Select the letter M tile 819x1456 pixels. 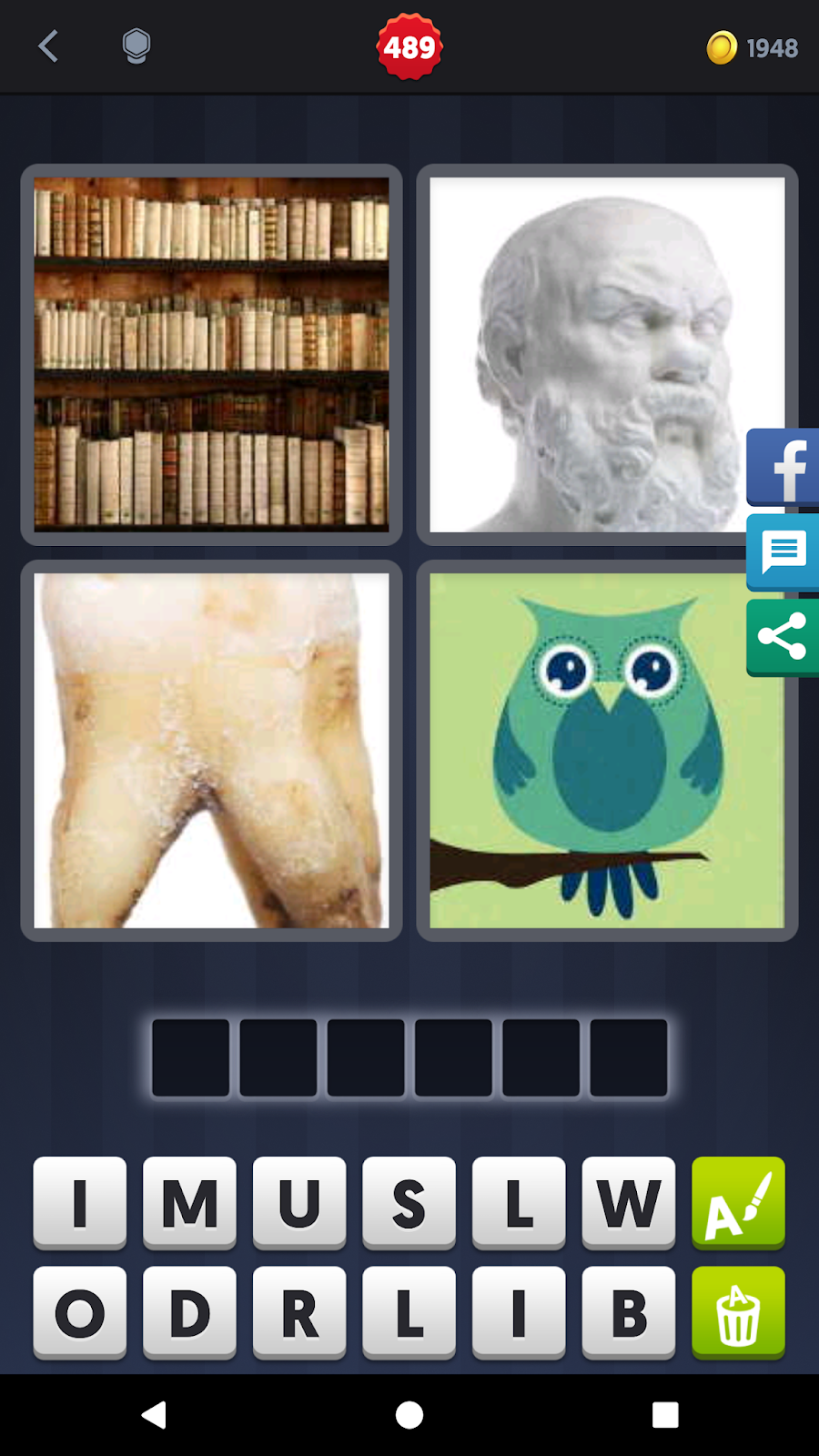point(189,1202)
